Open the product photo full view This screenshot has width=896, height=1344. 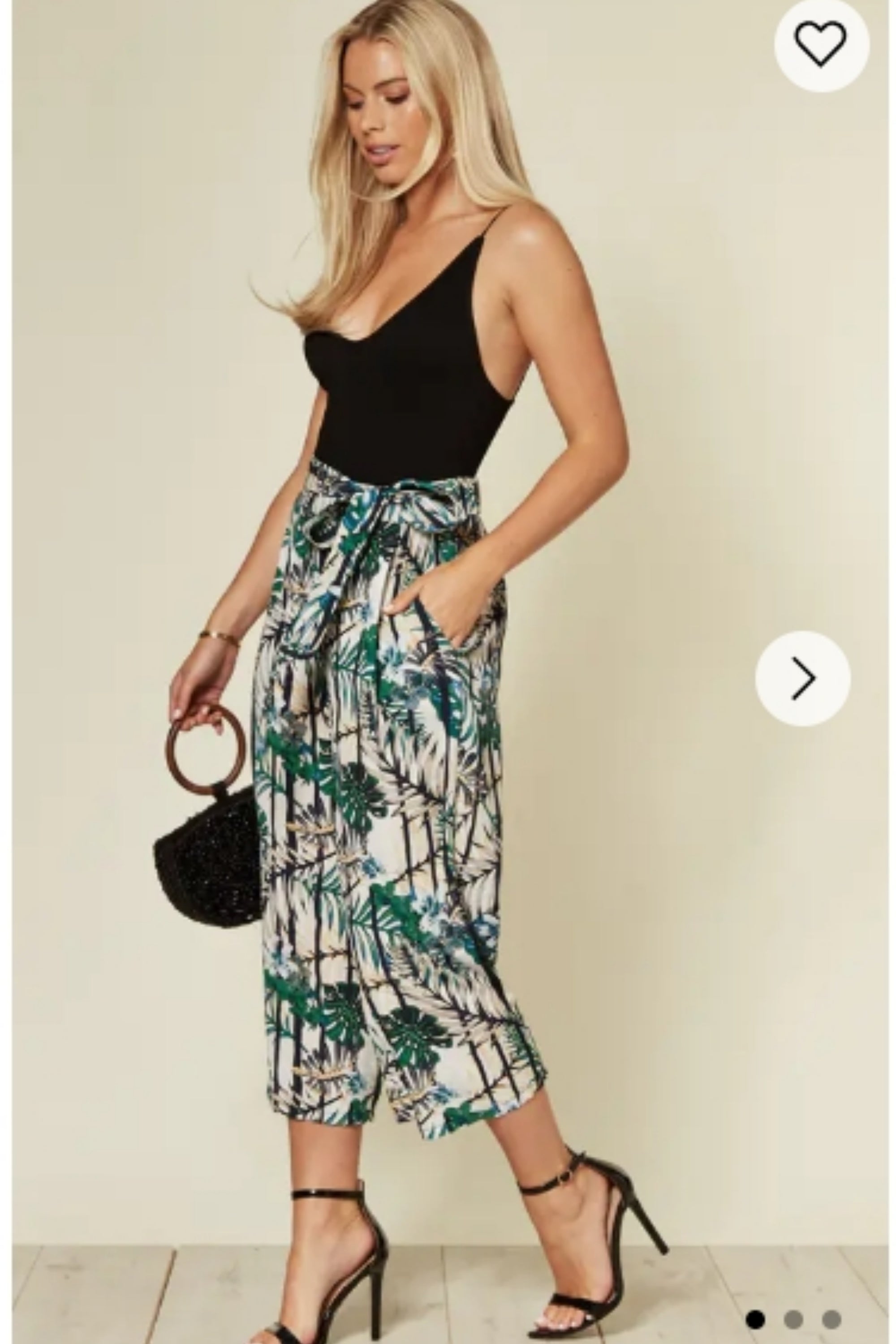400,686
